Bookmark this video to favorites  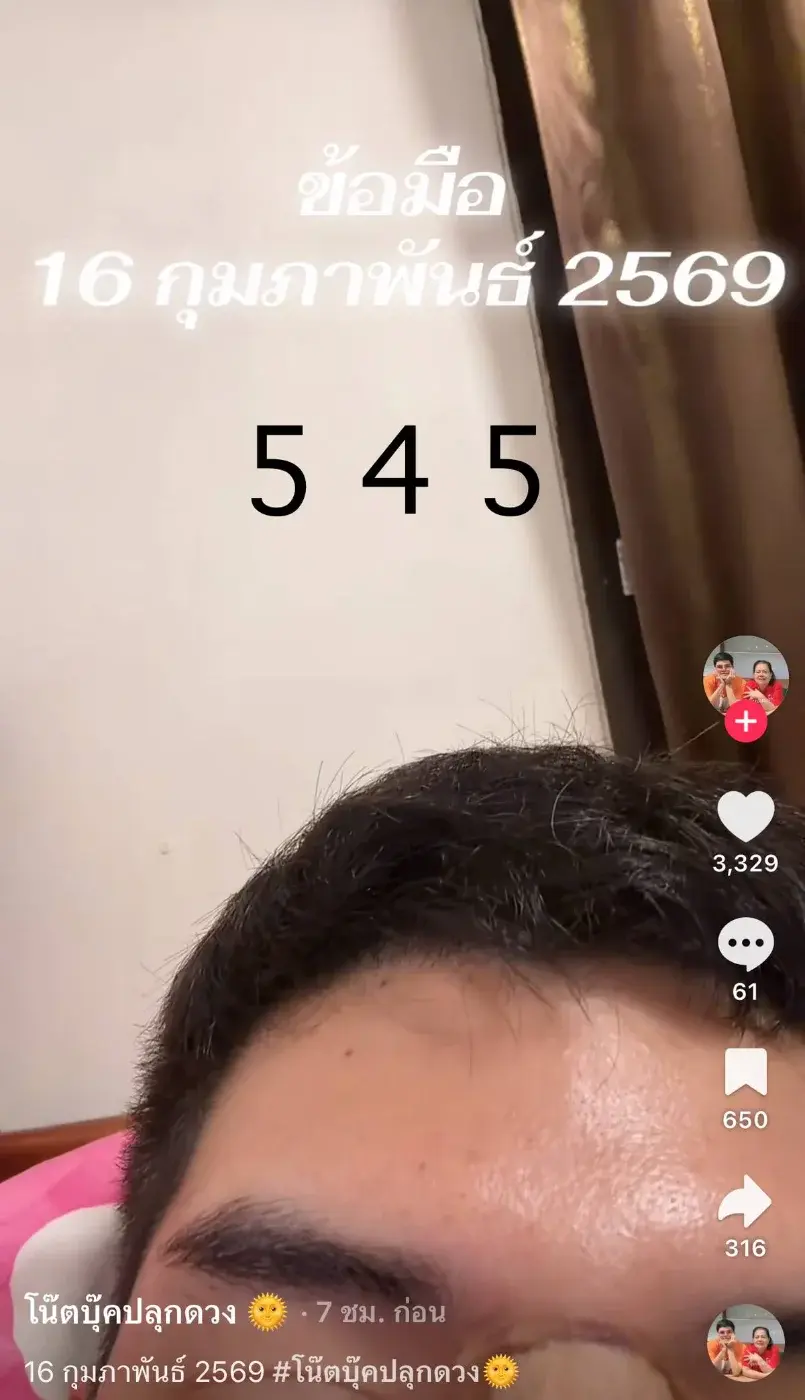(746, 1073)
